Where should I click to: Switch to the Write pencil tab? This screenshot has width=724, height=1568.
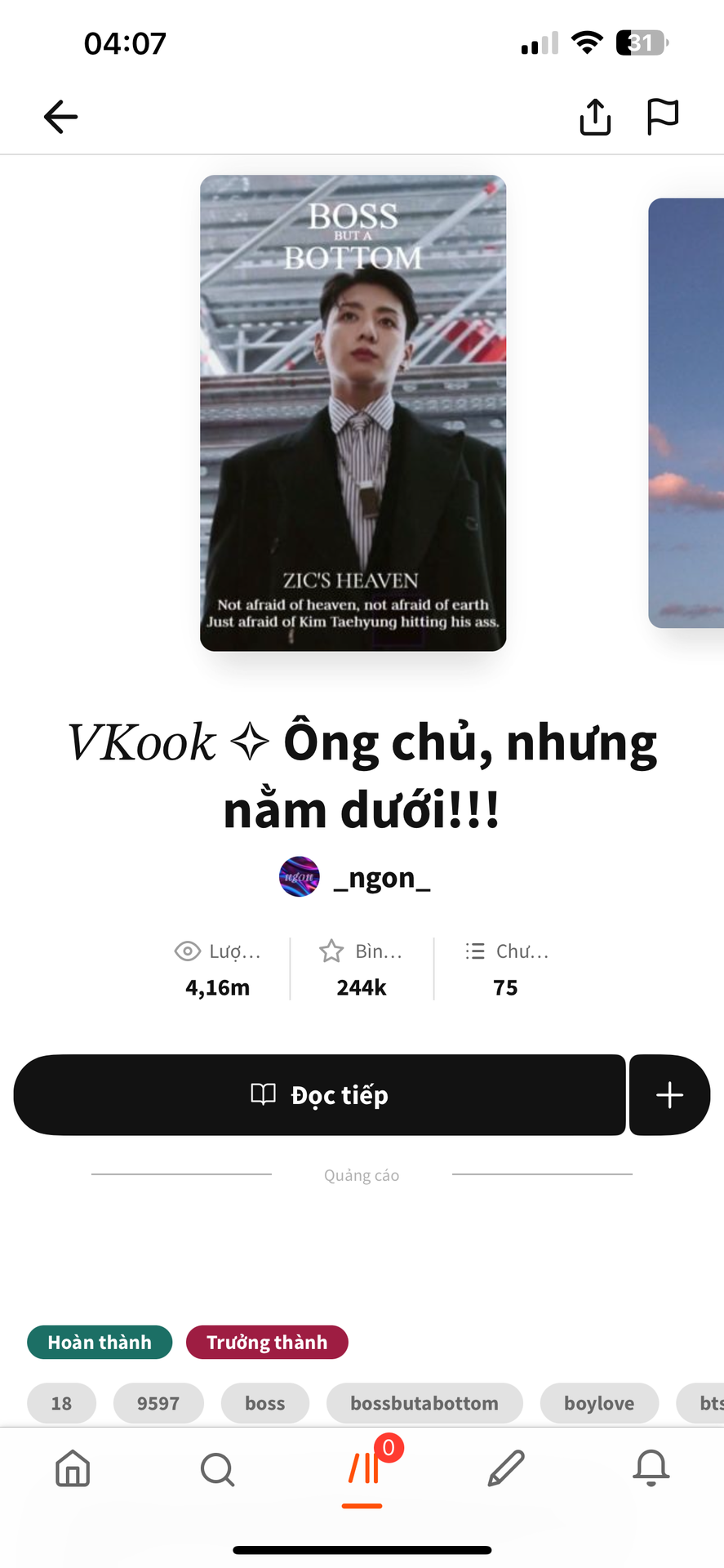506,1468
